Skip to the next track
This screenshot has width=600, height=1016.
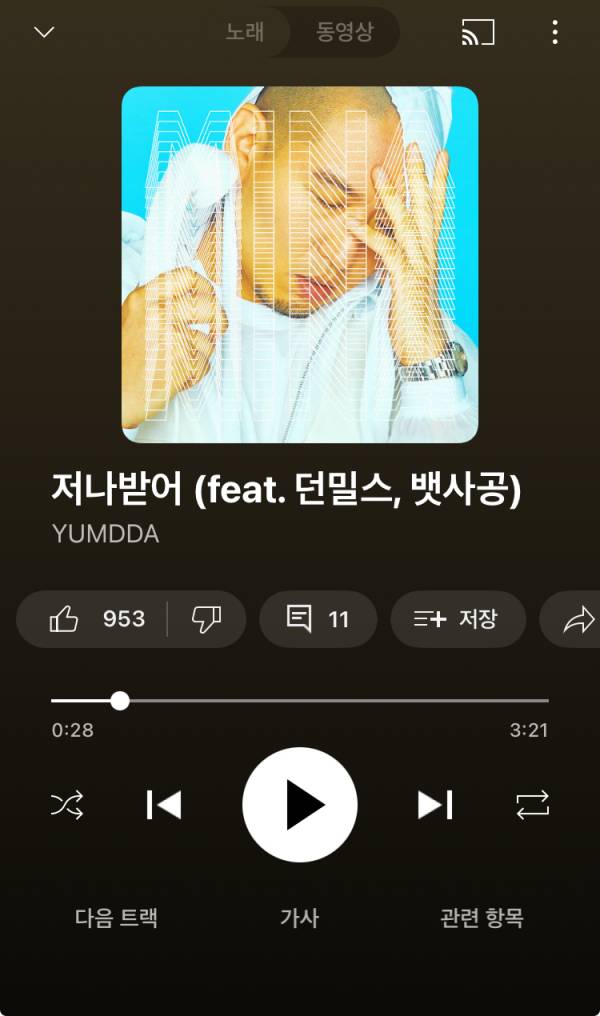tap(435, 804)
